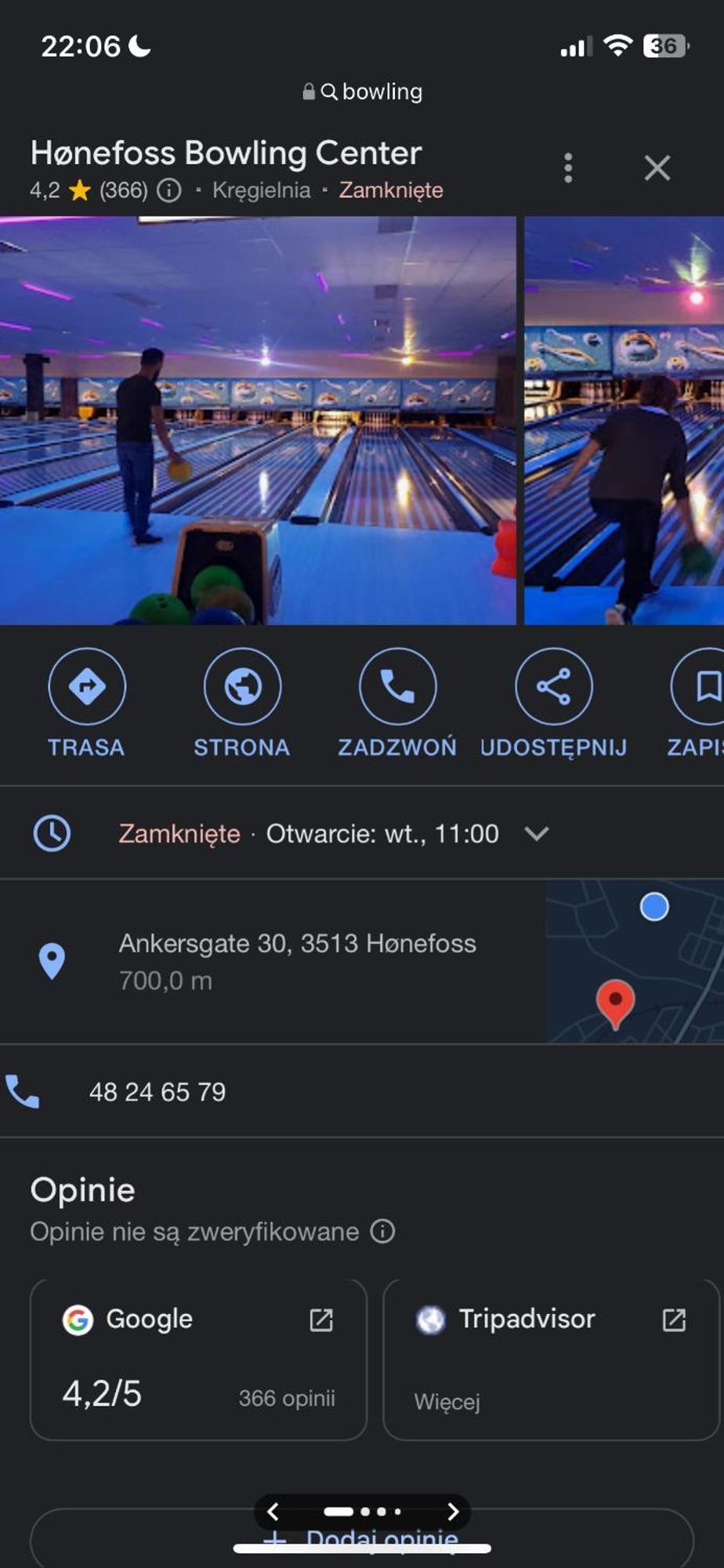Call the venue with Zadzwoń
724x1568 pixels.
(397, 702)
